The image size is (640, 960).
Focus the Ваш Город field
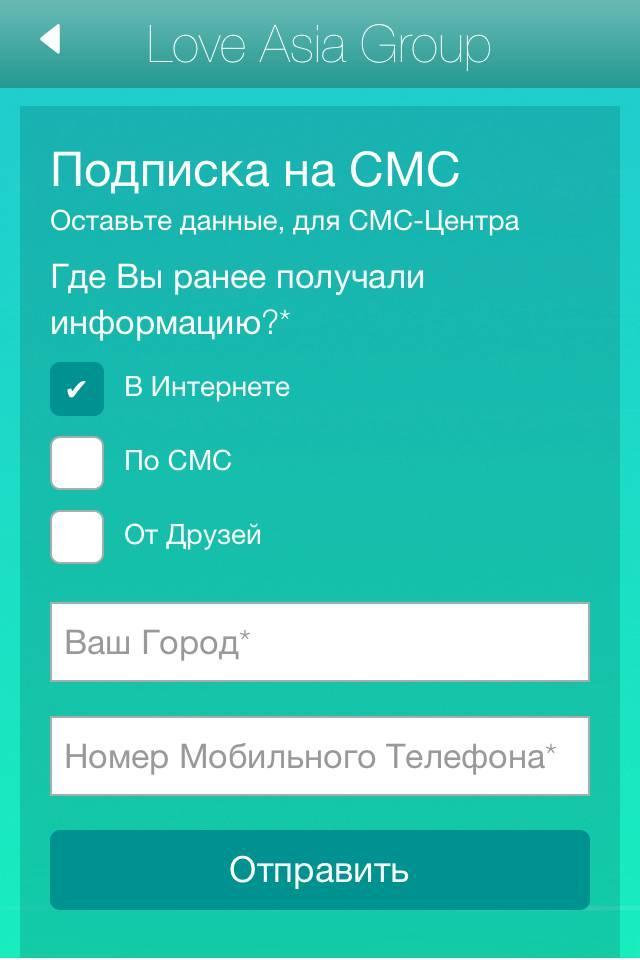pyautogui.click(x=320, y=642)
